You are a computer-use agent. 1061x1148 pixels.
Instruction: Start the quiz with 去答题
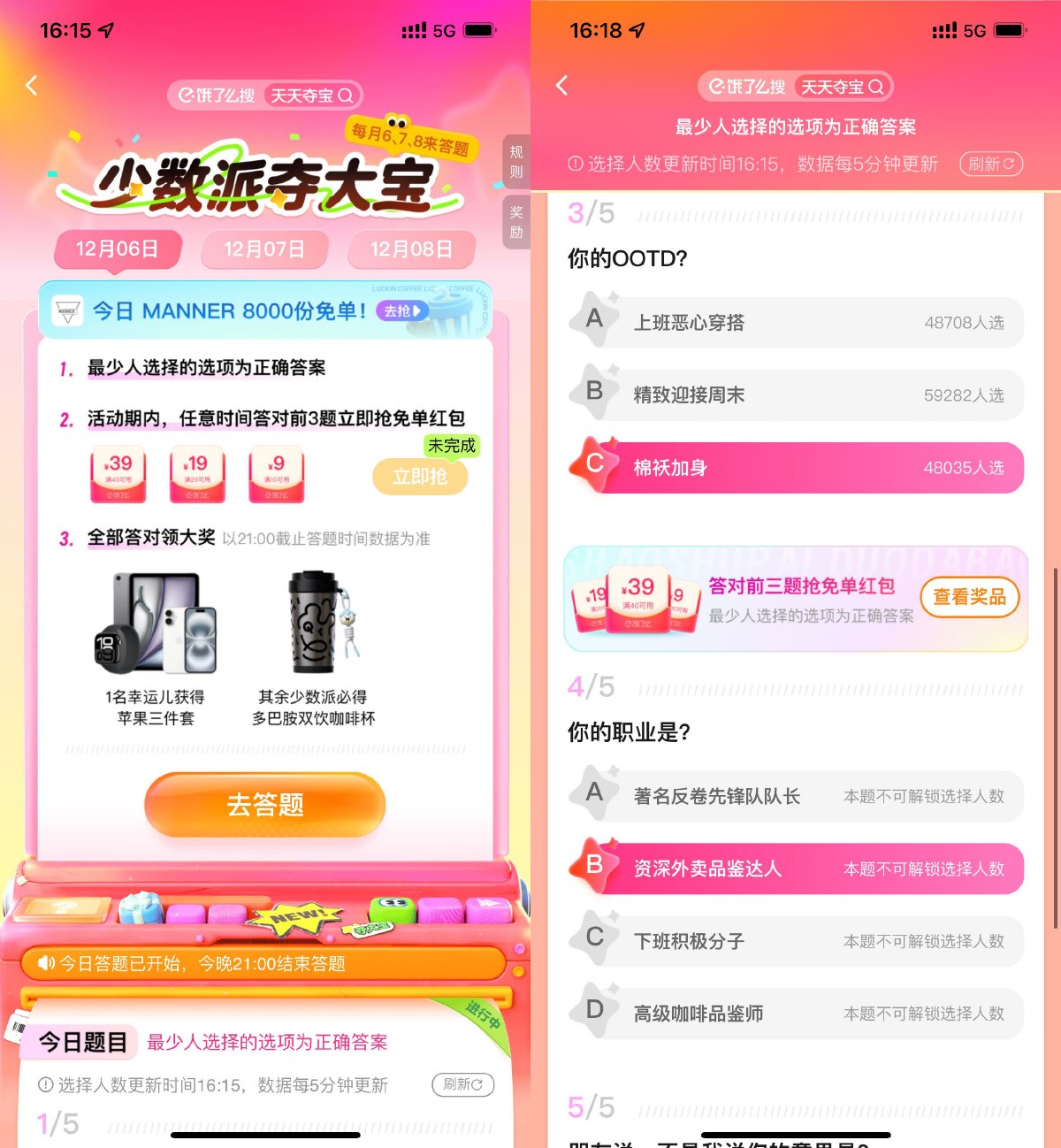[265, 805]
